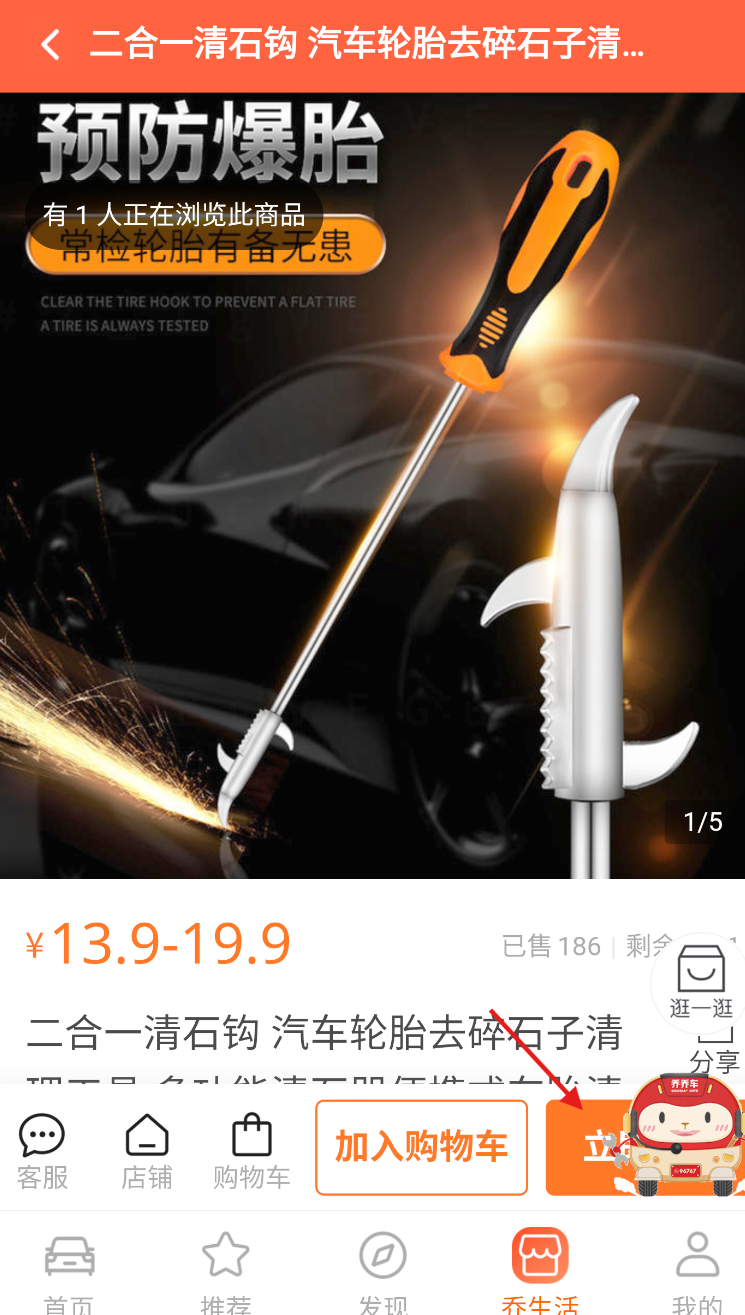This screenshot has width=745, height=1315.
Task: Open the 购物车 shopping cart
Action: 251,1150
